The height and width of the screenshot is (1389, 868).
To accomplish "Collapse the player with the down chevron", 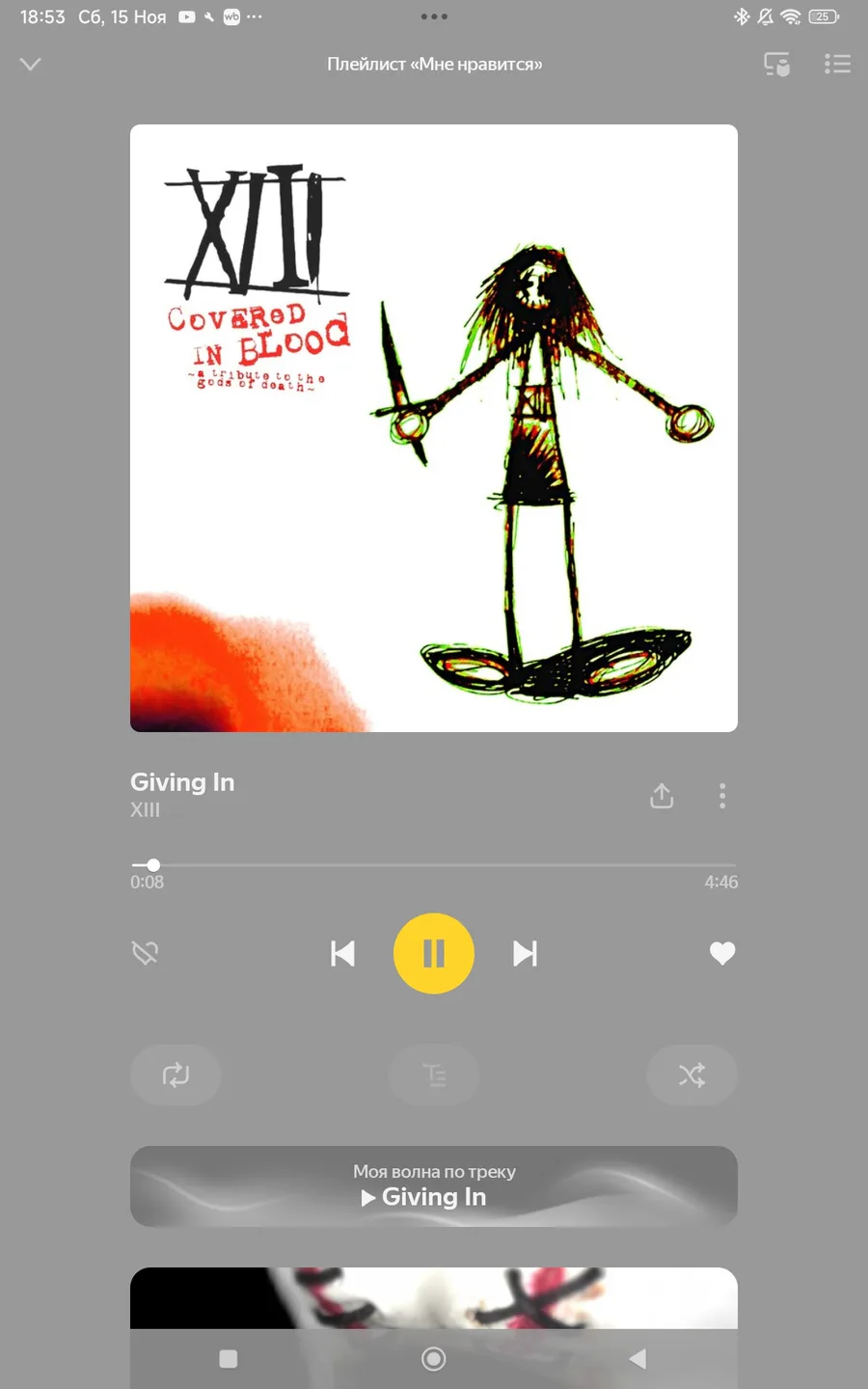I will (31, 64).
